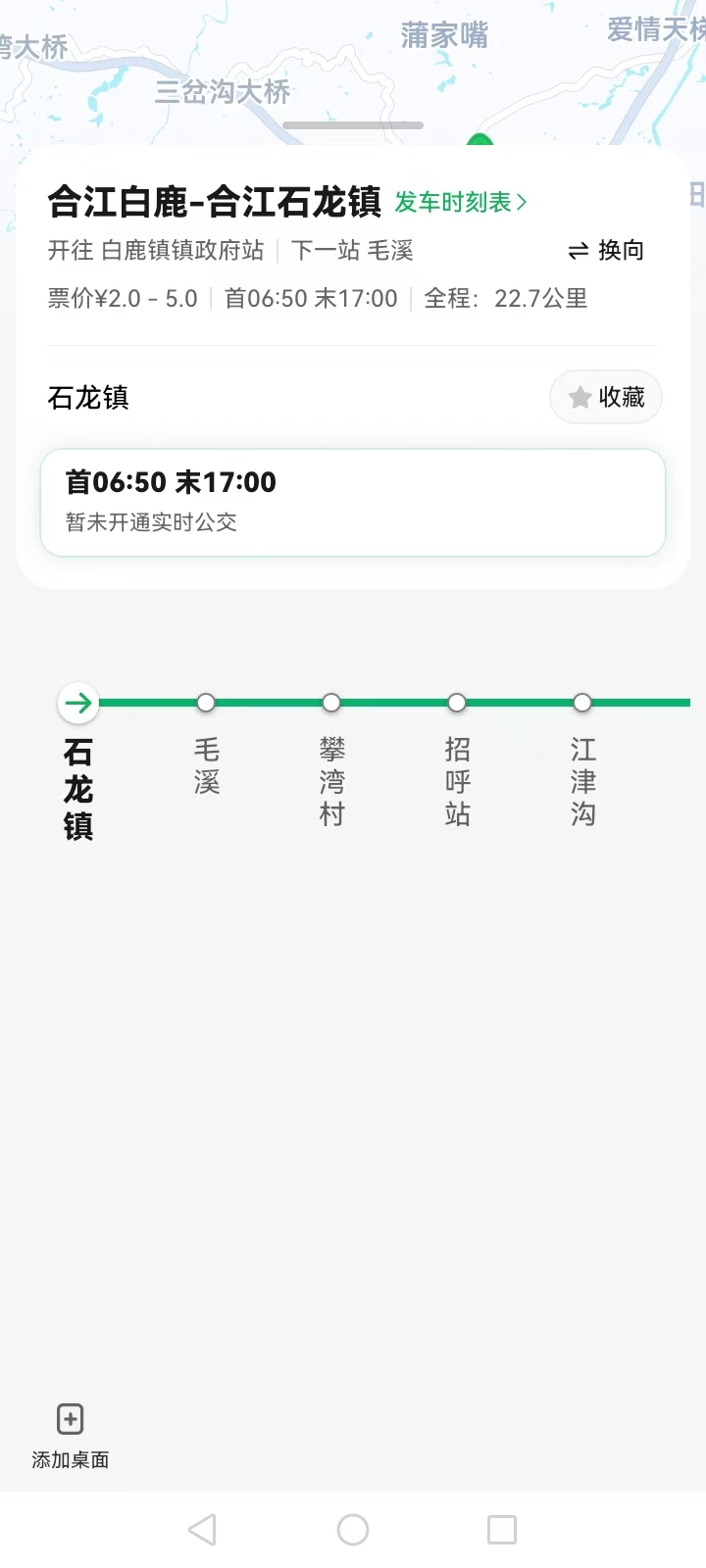This screenshot has height=1568, width=706.
Task: Reverse route direction with 换向
Action: [606, 251]
